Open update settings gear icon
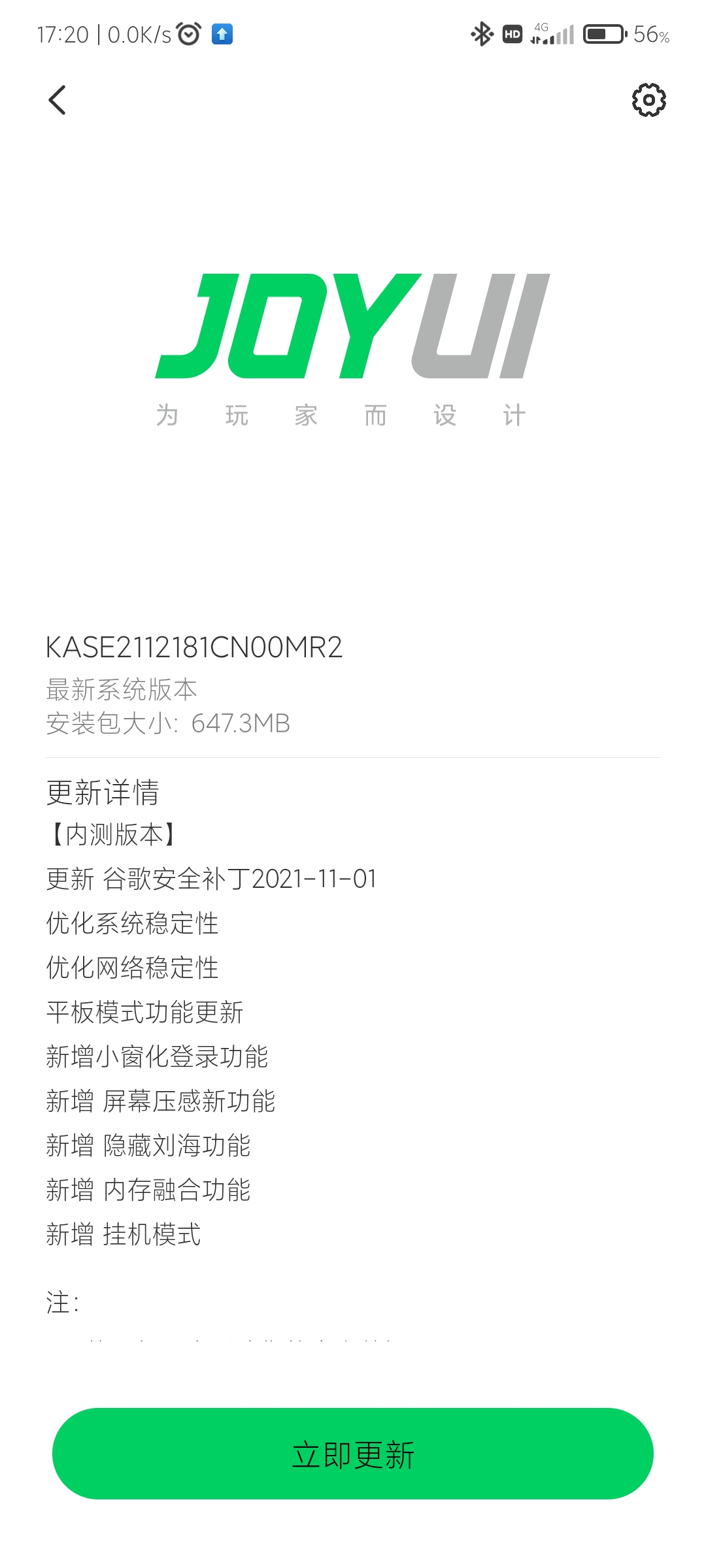Viewport: 706px width, 1568px height. pos(648,100)
